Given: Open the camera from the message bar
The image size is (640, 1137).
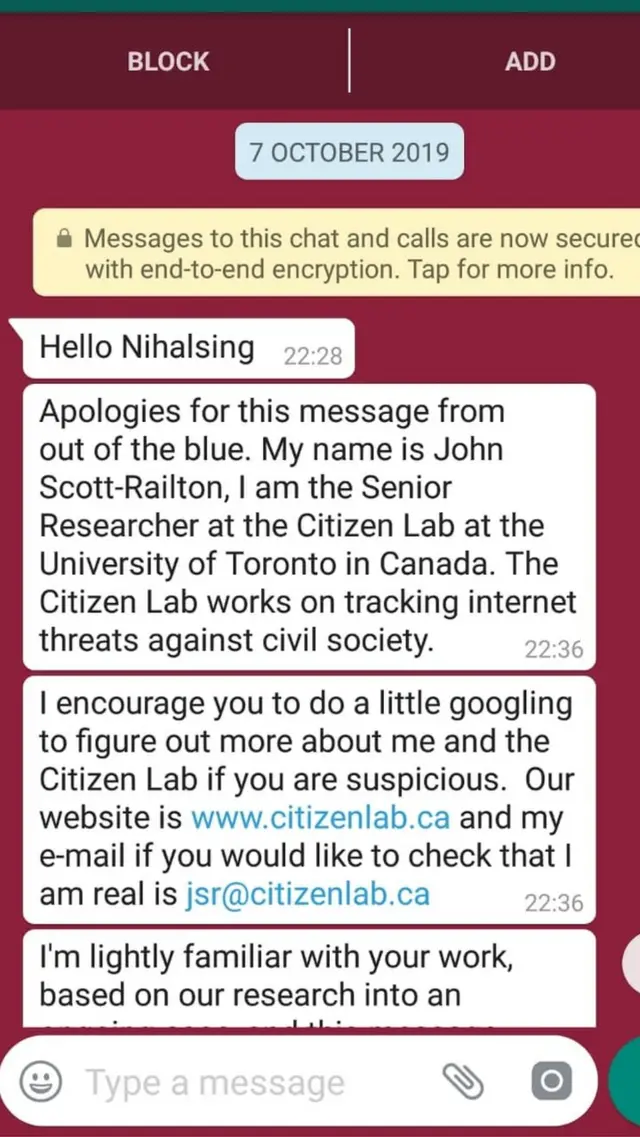Looking at the screenshot, I should coord(551,1080).
